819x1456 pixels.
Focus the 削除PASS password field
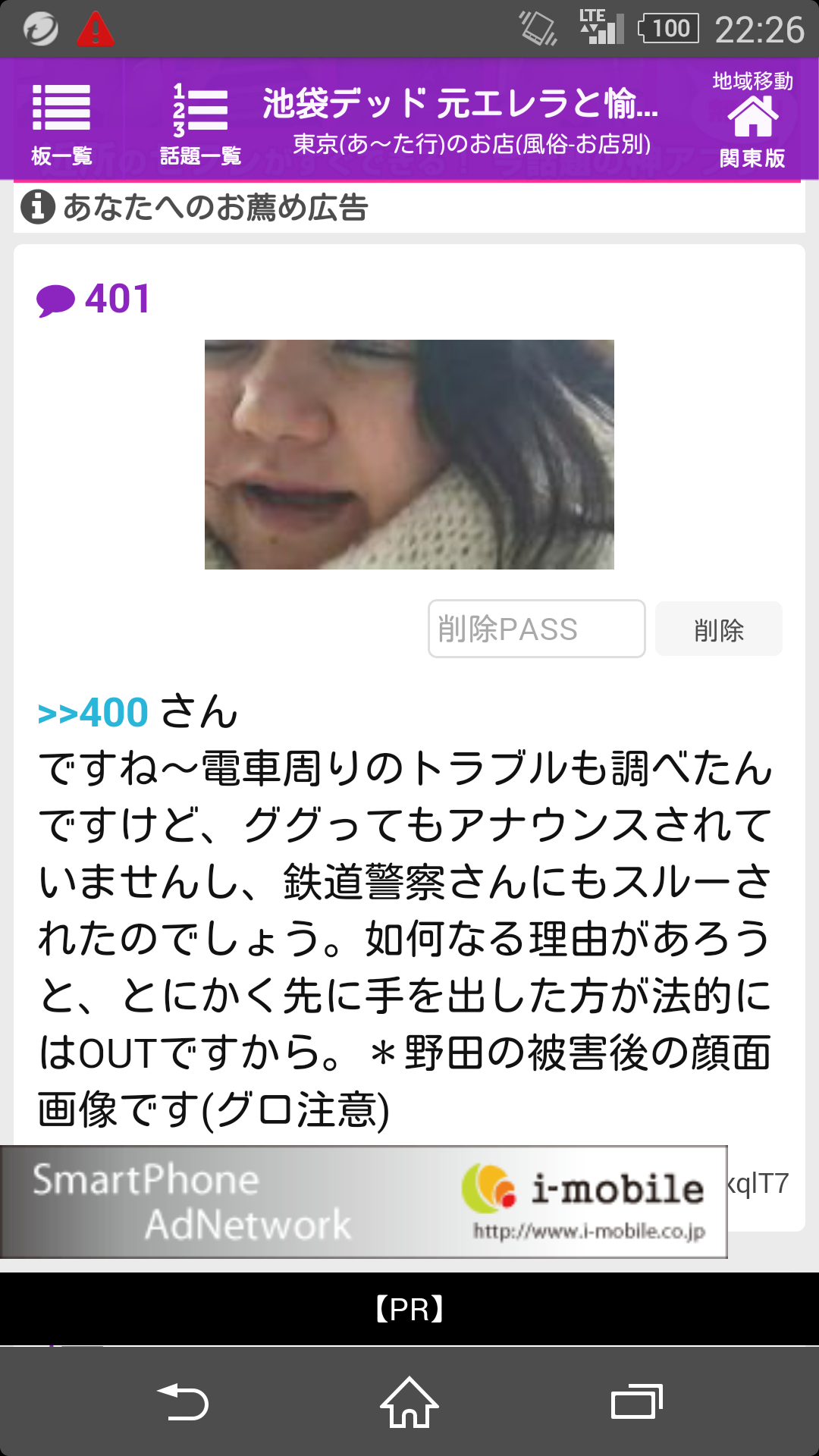click(x=536, y=629)
